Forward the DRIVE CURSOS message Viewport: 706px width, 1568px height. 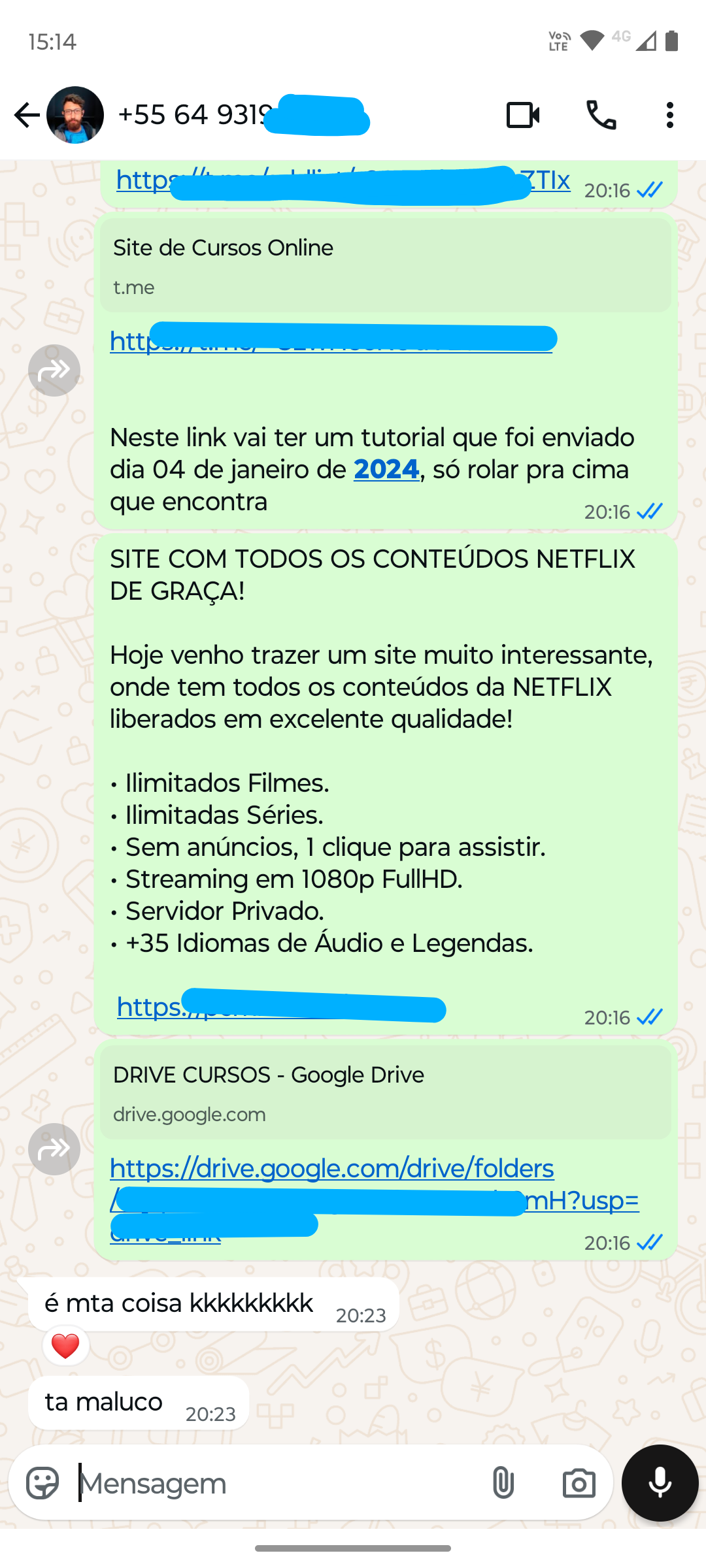54,1149
